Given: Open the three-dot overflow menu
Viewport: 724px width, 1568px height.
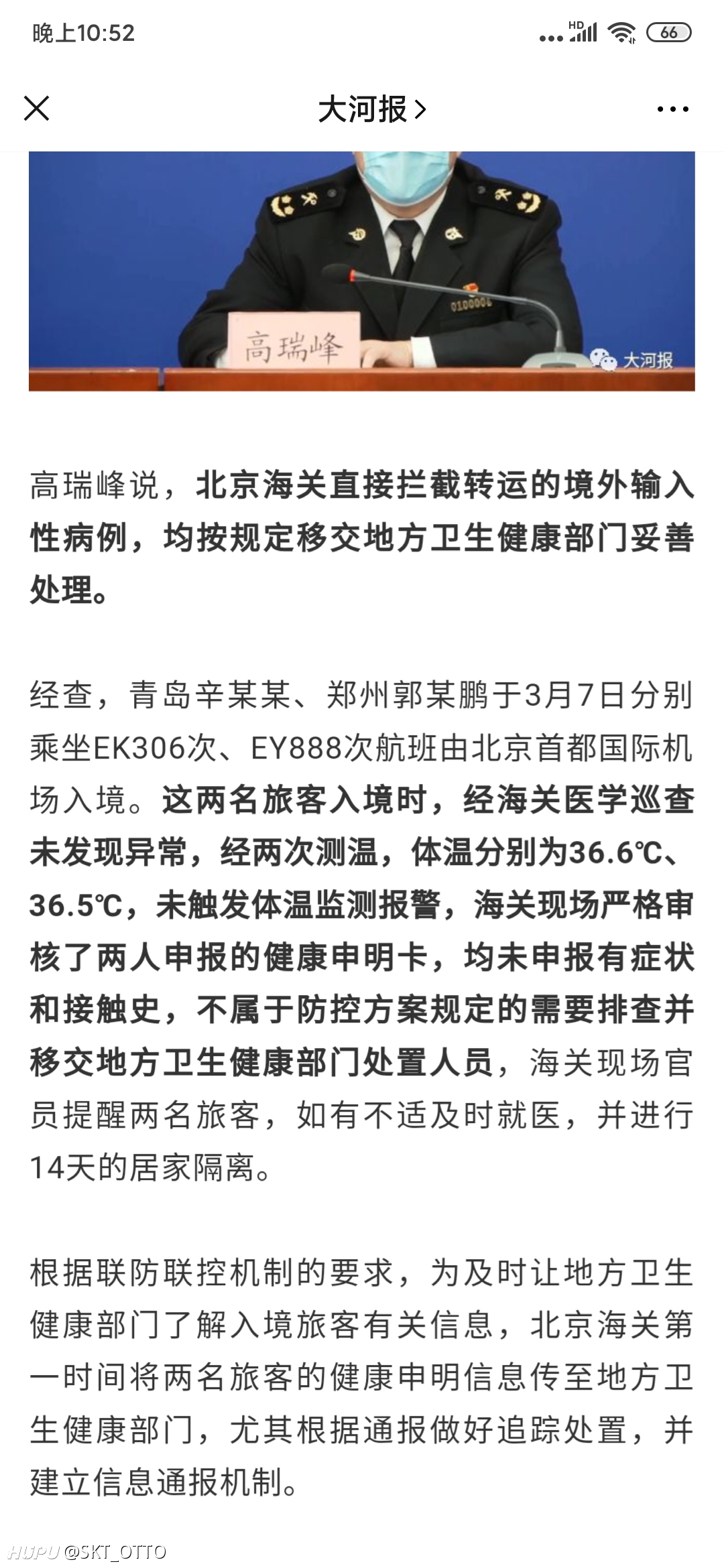Looking at the screenshot, I should pos(672,109).
